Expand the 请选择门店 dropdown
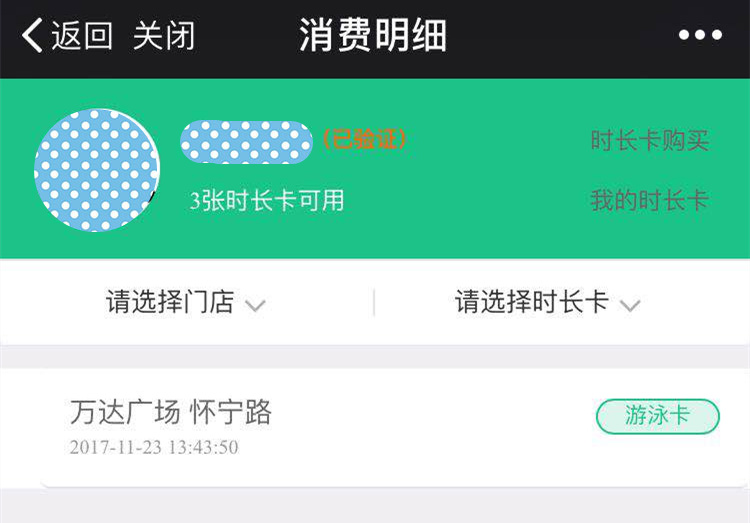Screen dimensions: 750x523 (x=186, y=302)
